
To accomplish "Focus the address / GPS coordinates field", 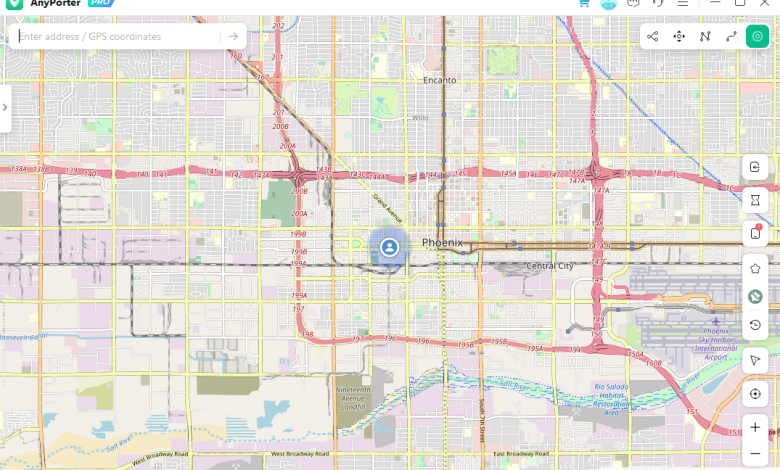I will [115, 36].
